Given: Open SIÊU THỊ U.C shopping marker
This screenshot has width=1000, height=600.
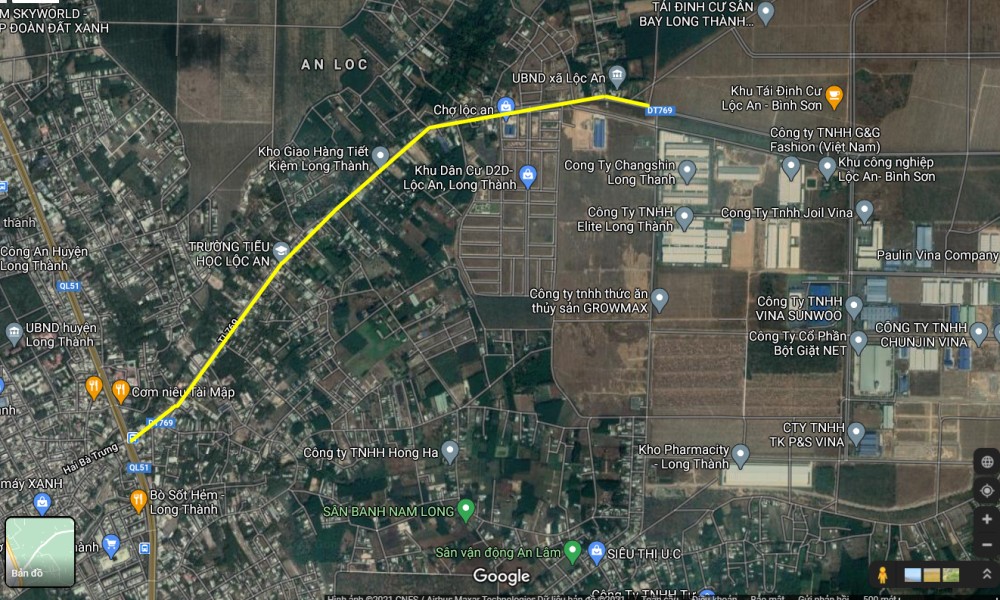Looking at the screenshot, I should tap(597, 550).
